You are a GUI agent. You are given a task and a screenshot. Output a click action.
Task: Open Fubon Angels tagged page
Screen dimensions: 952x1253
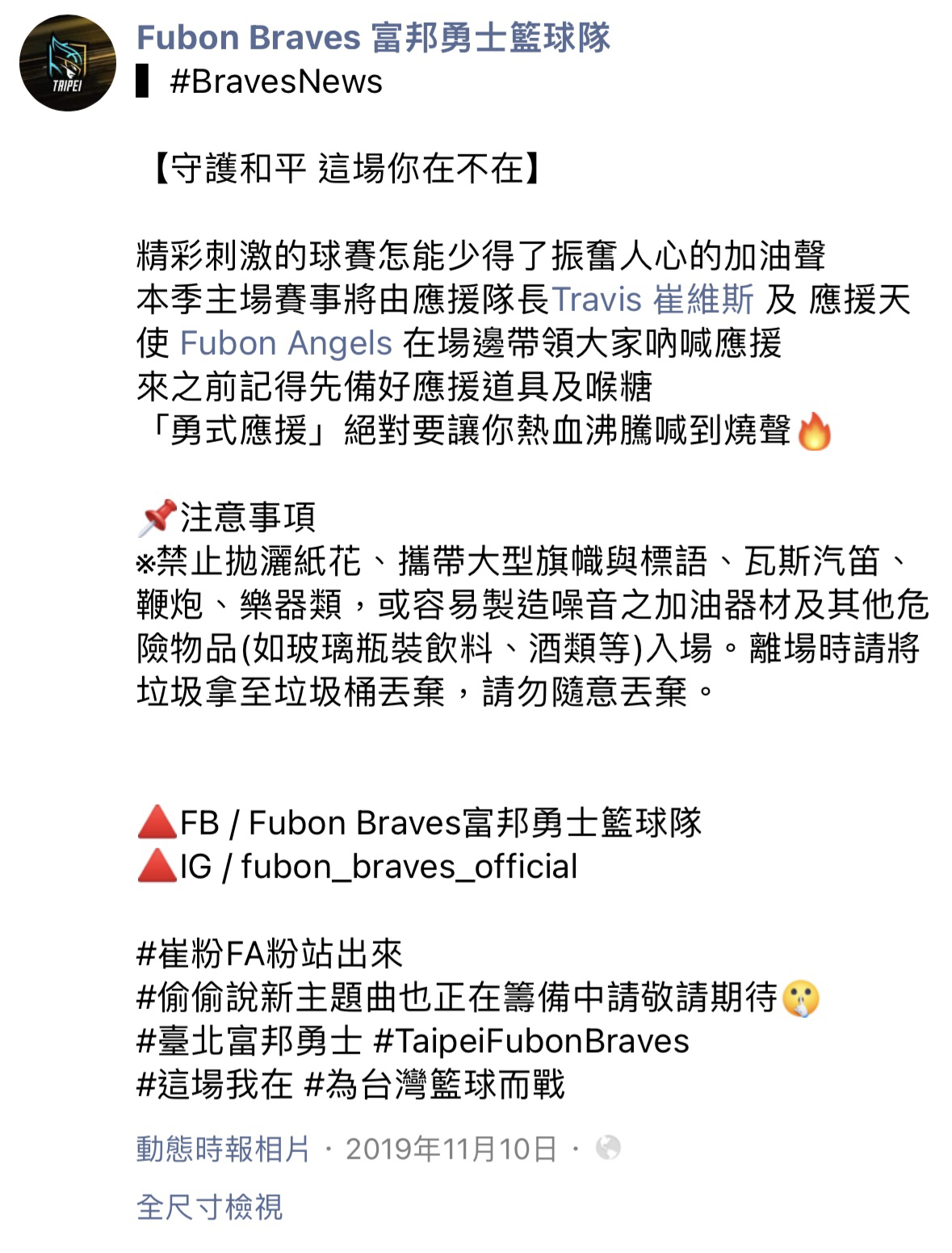coord(286,343)
